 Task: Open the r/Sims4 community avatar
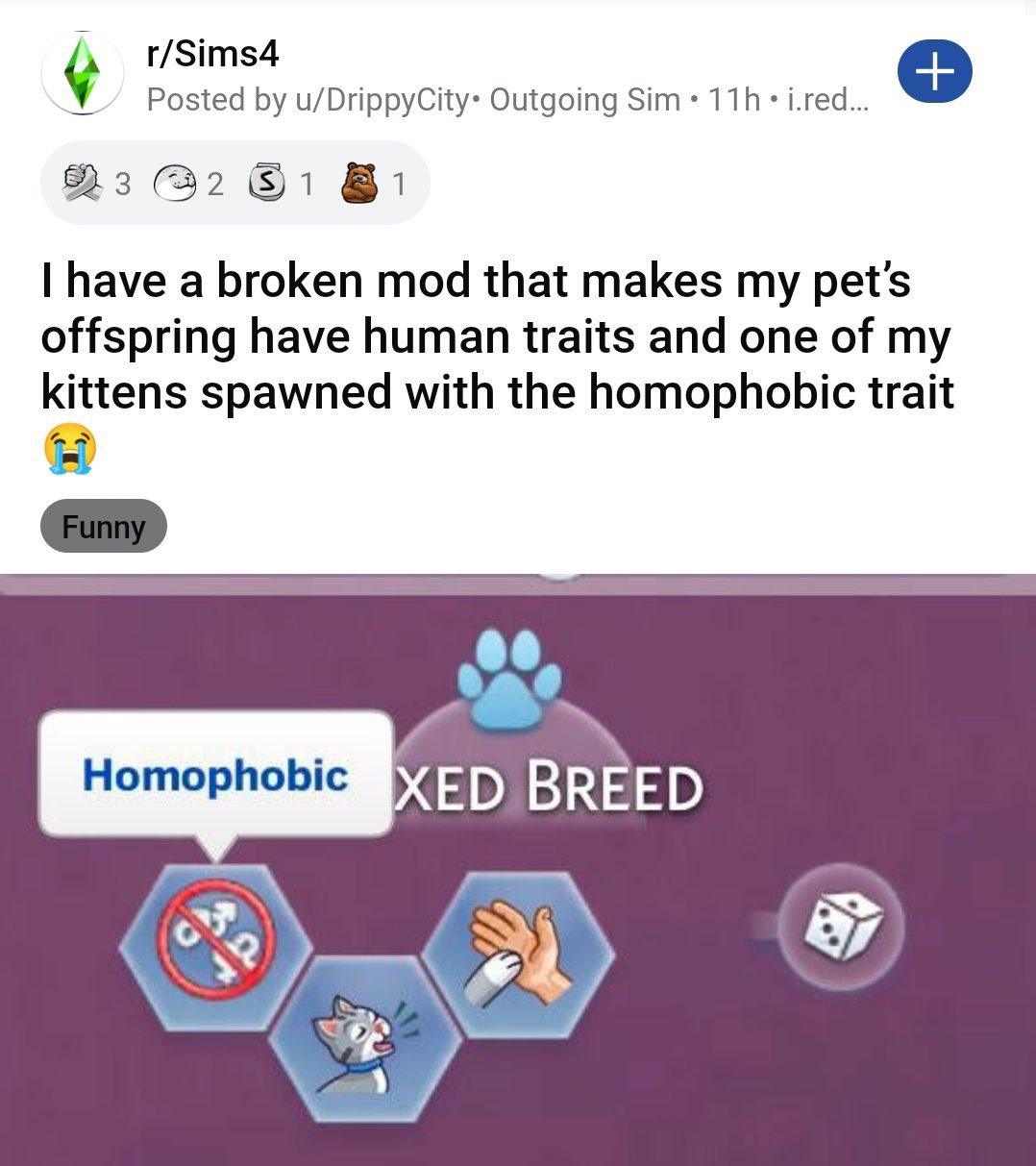coord(82,72)
